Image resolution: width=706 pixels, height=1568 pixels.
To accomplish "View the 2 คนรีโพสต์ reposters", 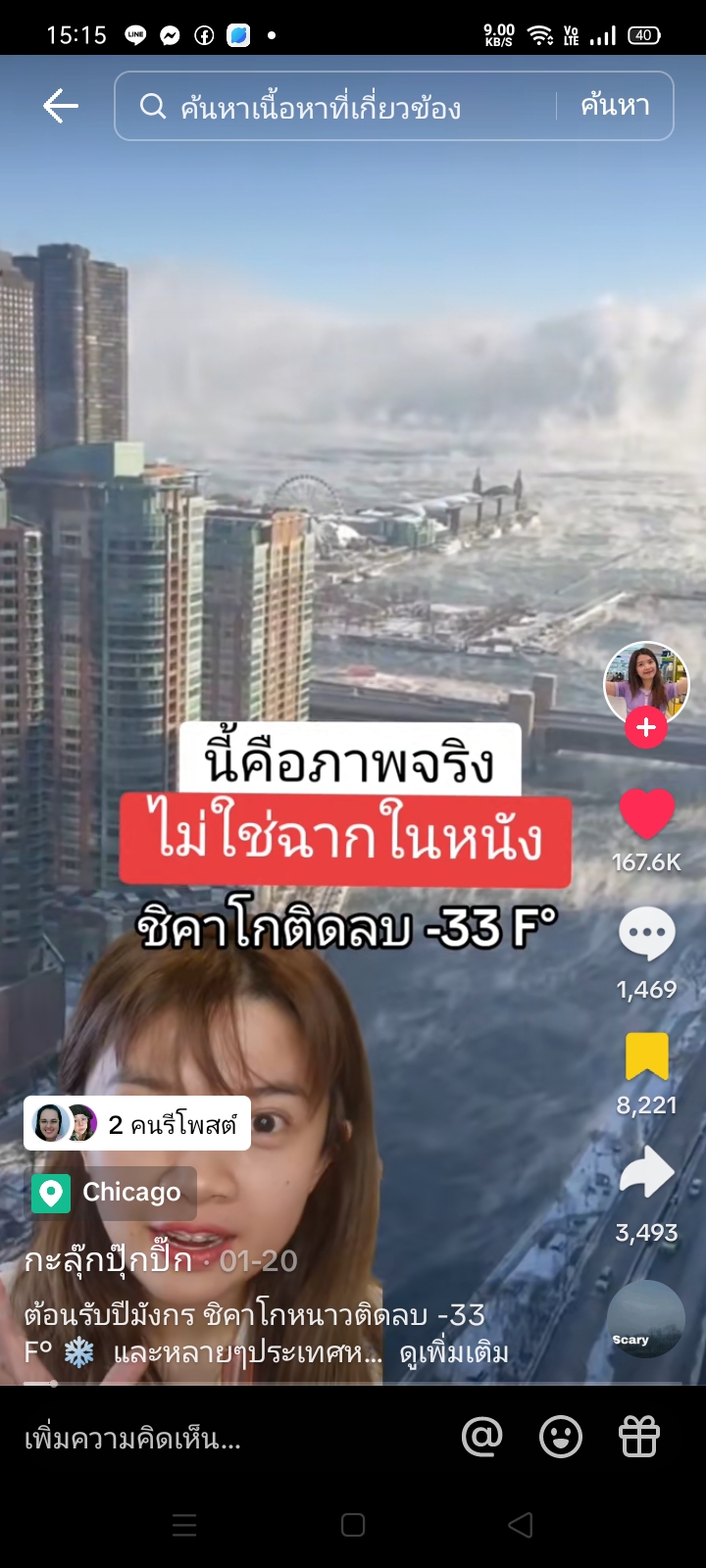I will click(x=137, y=1123).
